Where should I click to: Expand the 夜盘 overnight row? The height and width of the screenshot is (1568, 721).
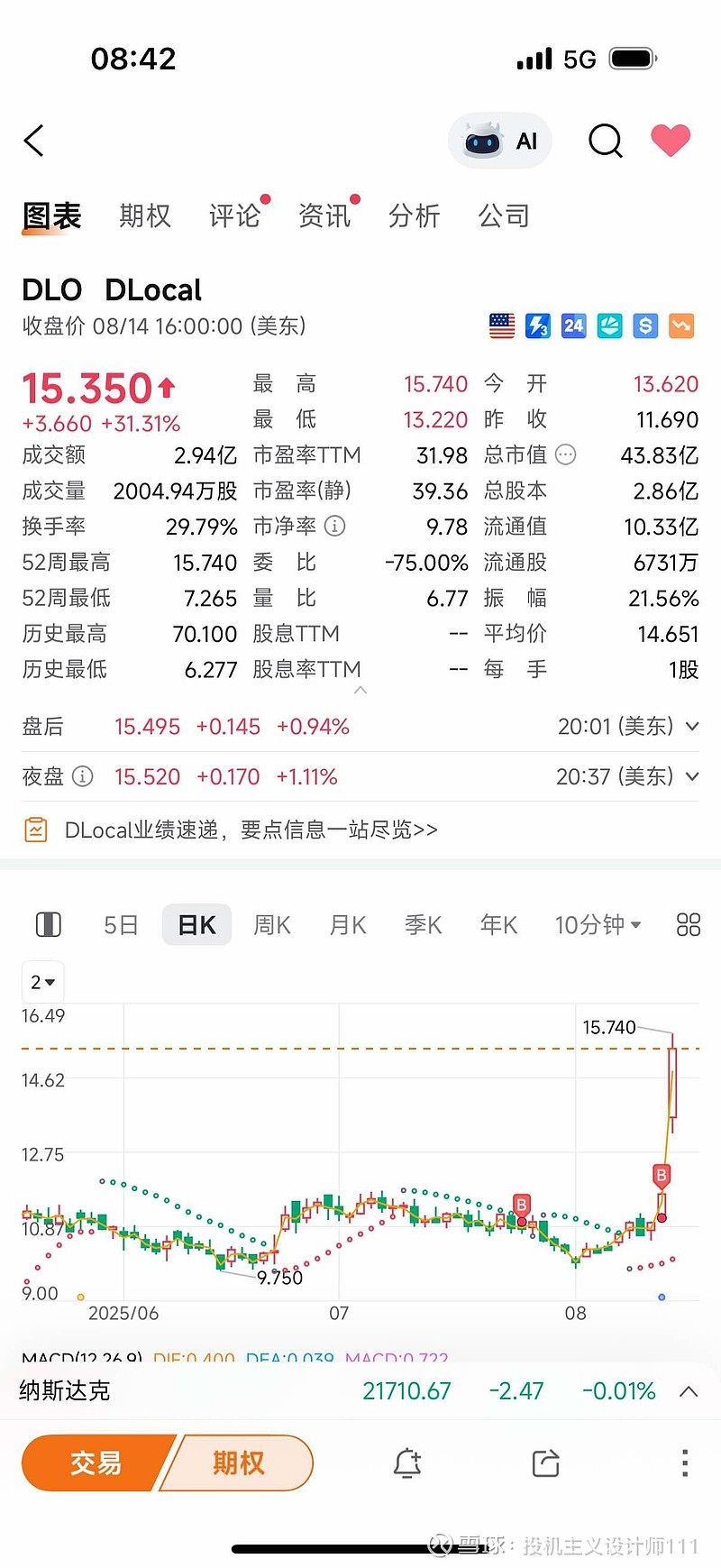(x=360, y=776)
